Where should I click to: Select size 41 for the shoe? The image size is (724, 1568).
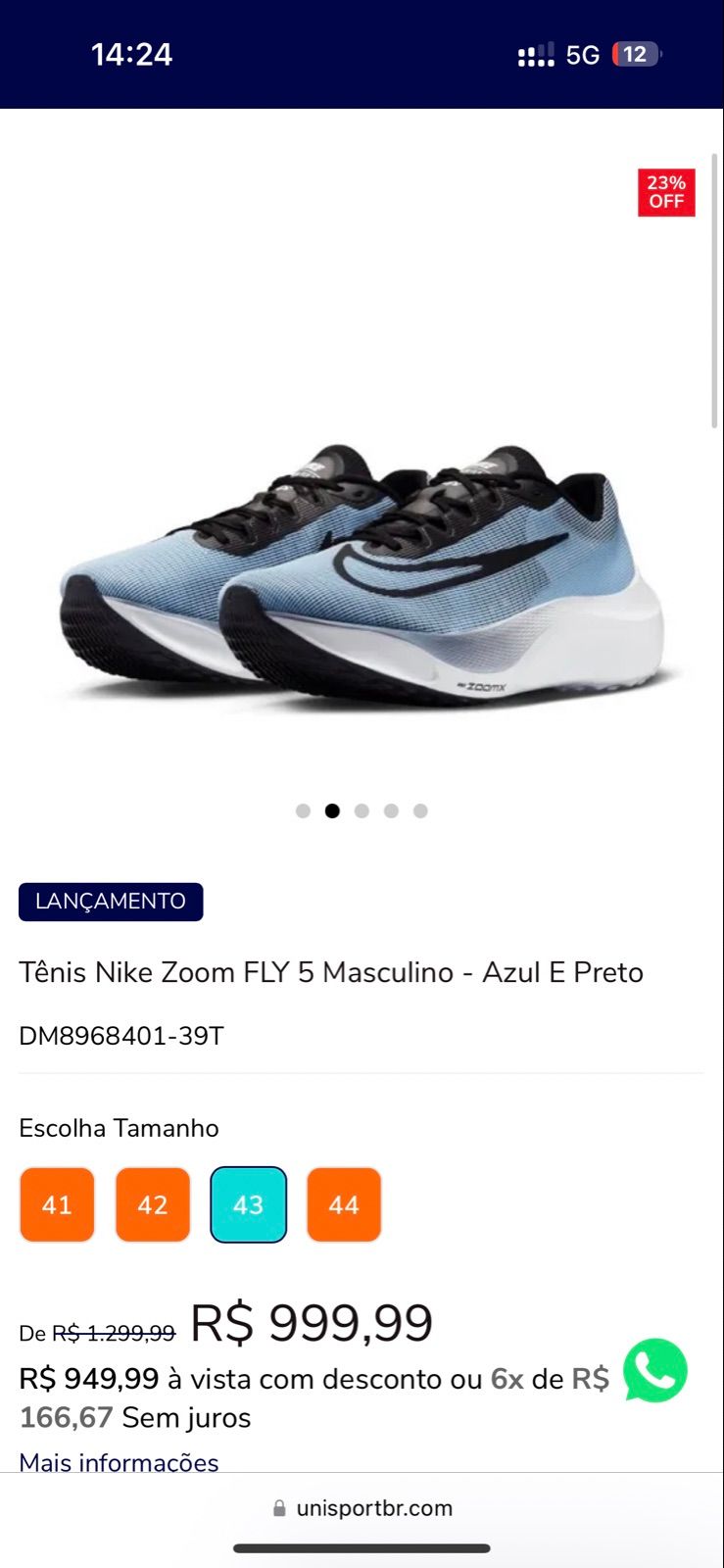(57, 1204)
